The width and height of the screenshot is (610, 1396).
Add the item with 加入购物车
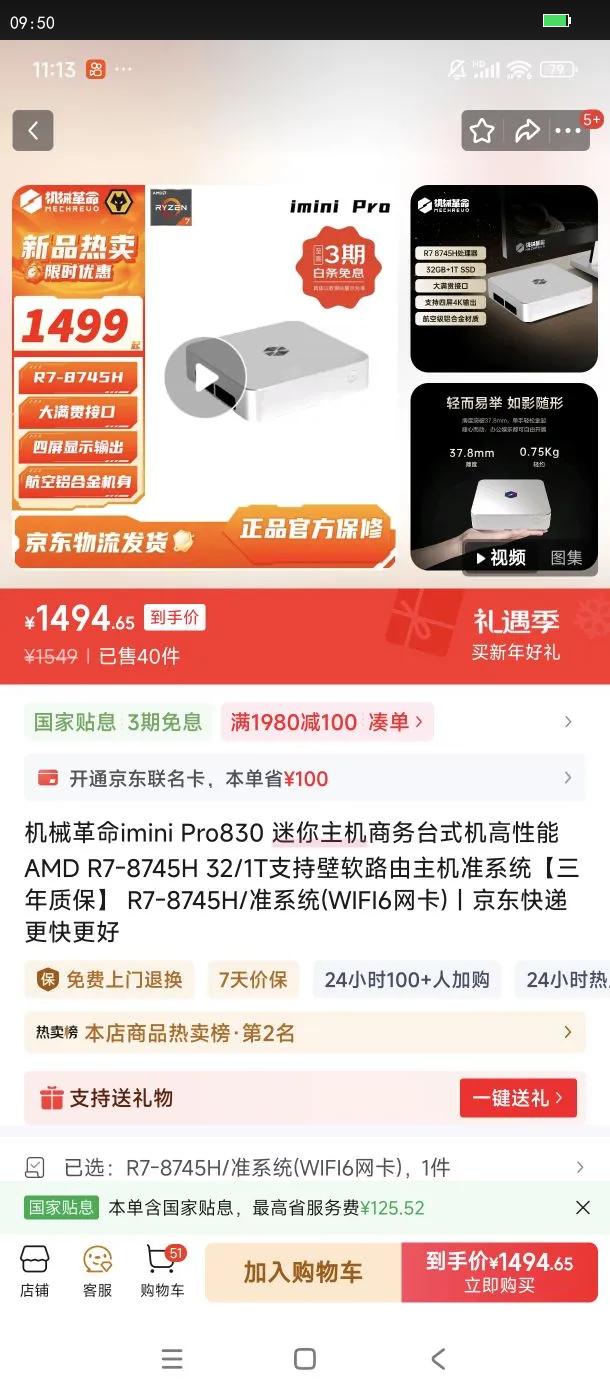coord(303,1272)
